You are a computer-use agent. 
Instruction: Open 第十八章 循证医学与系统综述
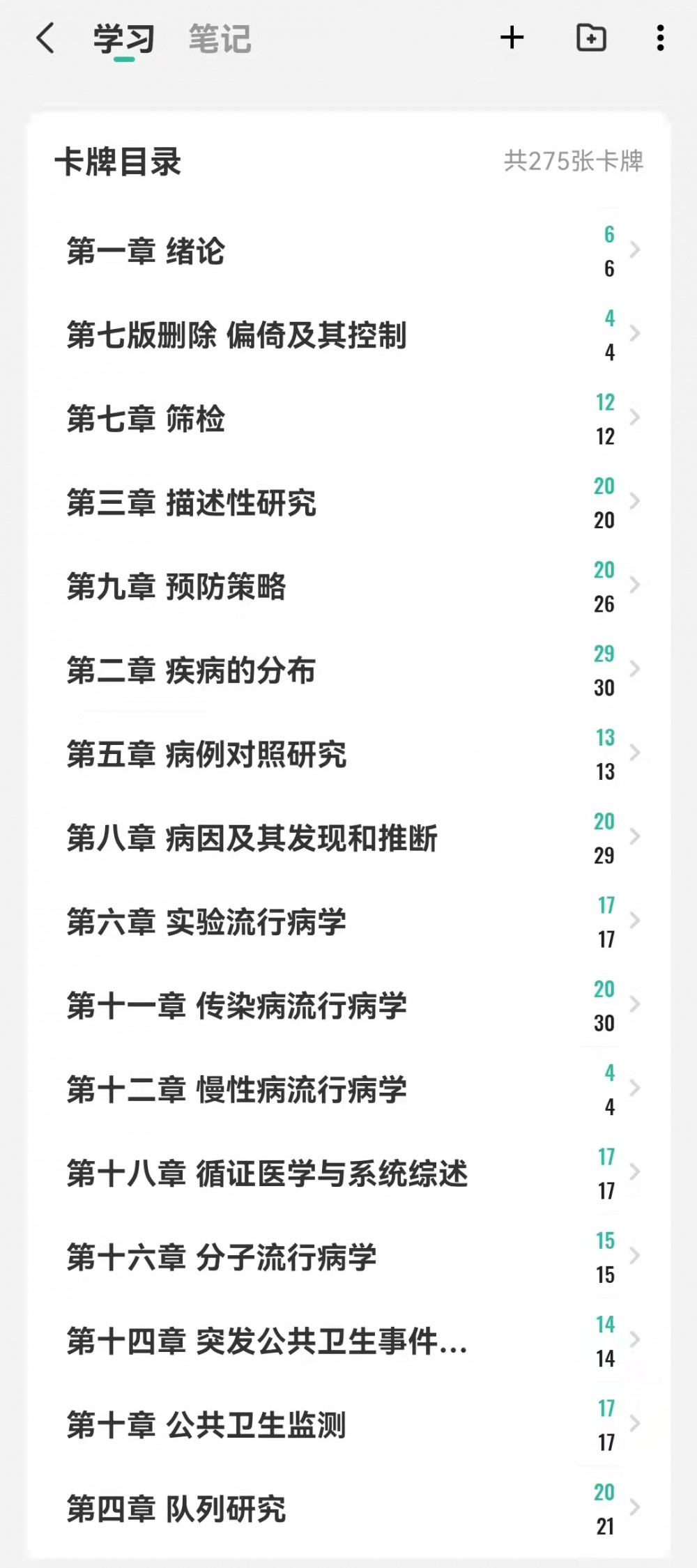coord(348,1174)
